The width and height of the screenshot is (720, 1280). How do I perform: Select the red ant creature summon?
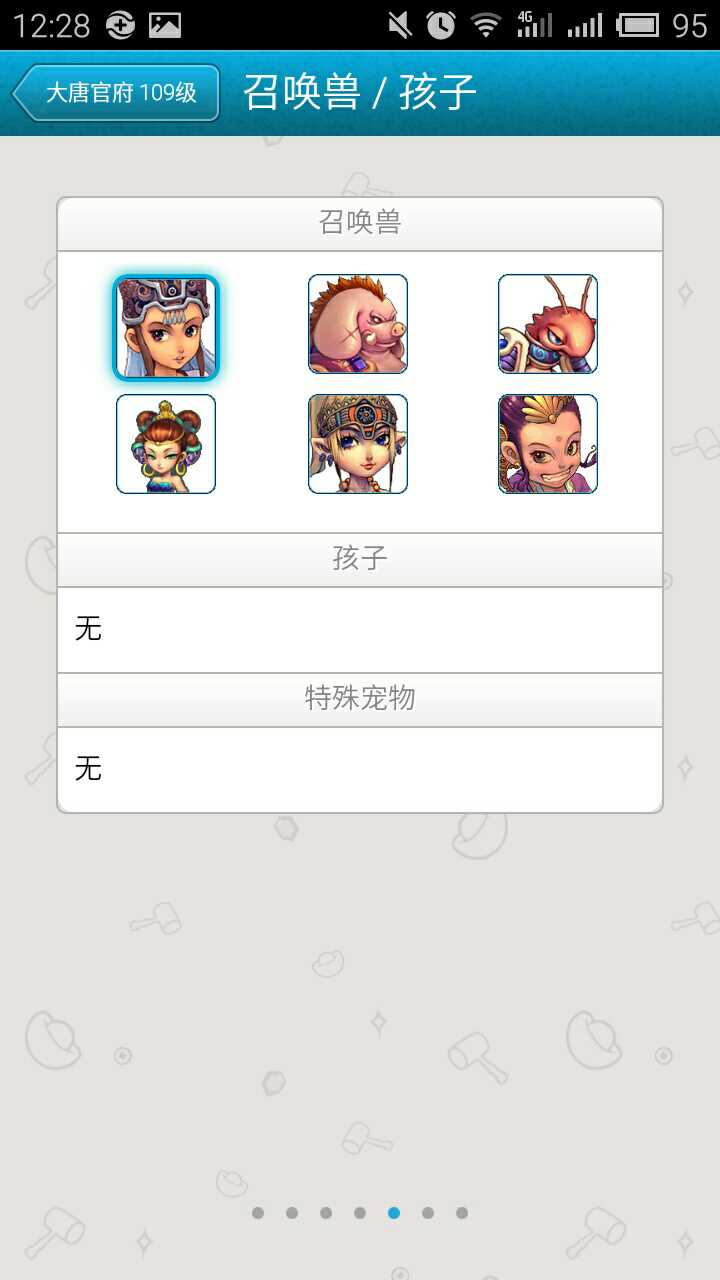(x=548, y=324)
